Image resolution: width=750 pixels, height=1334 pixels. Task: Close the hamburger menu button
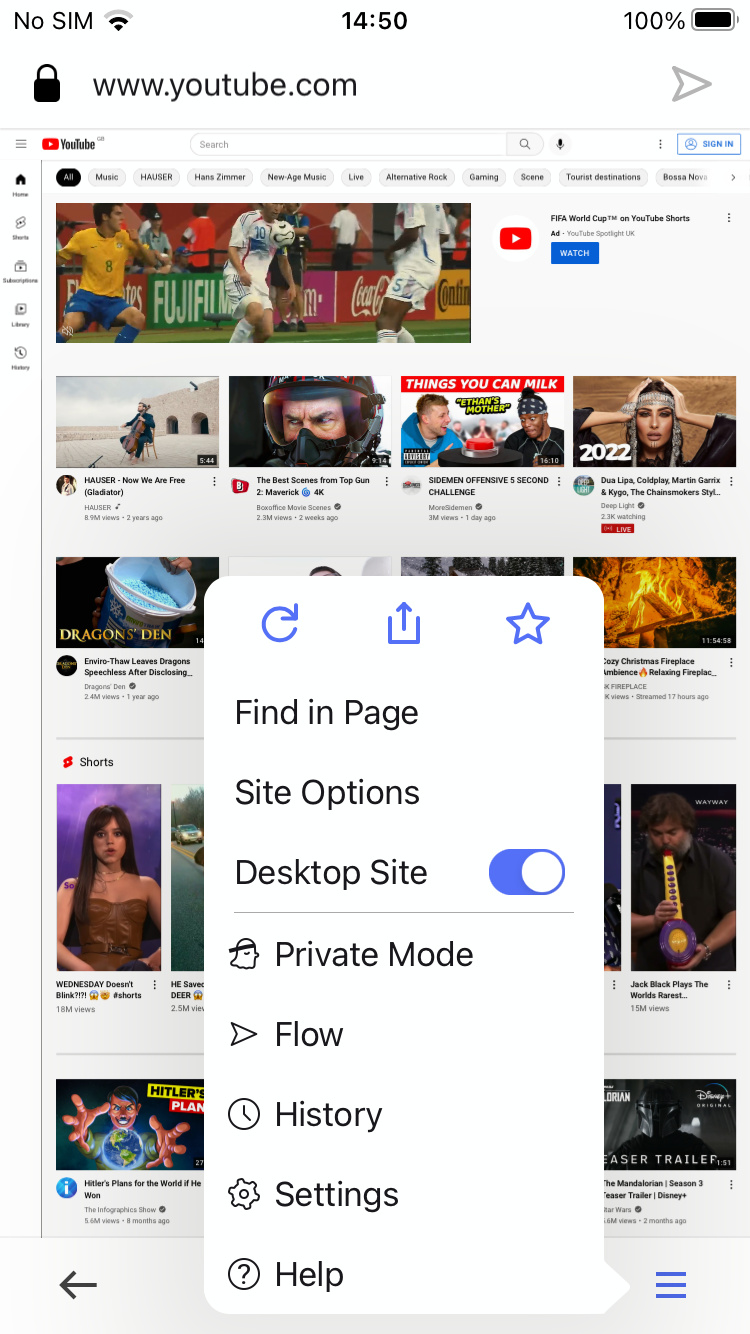click(x=671, y=1284)
